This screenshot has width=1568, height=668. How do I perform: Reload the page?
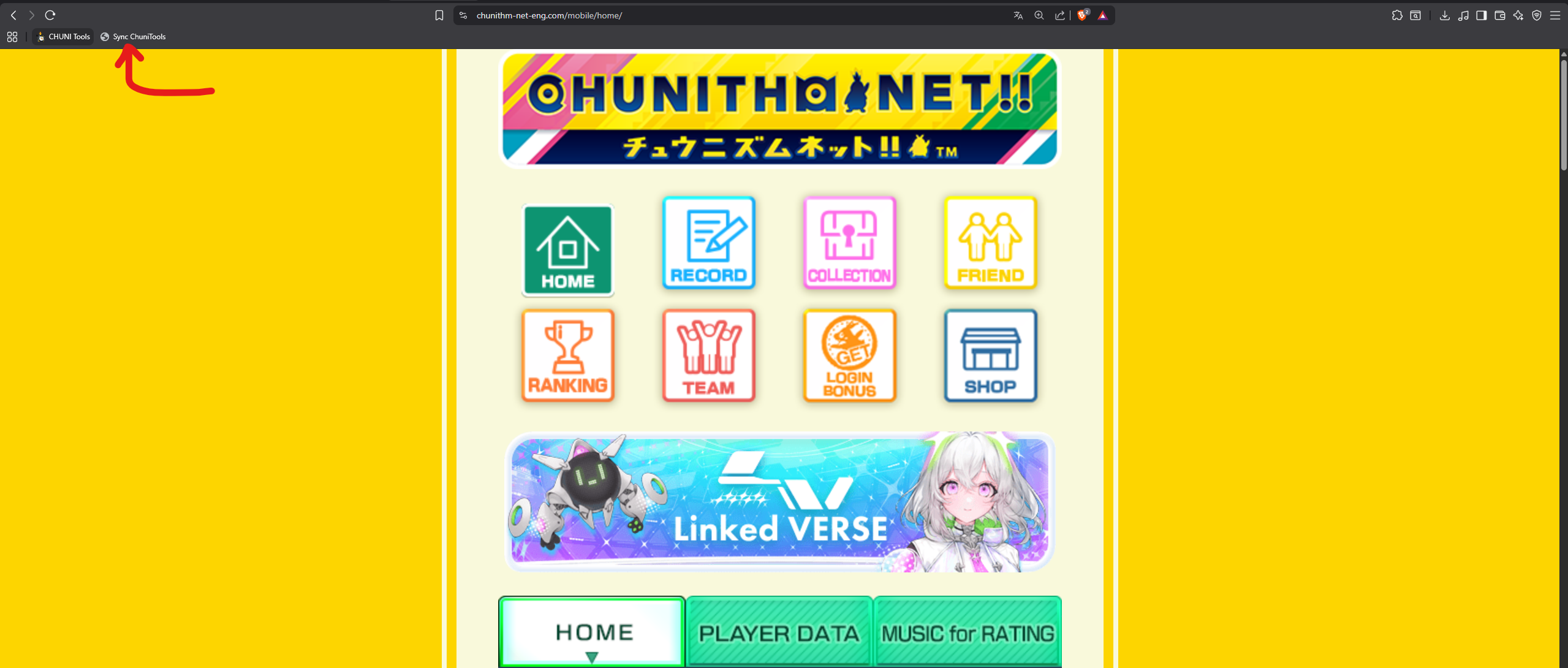pos(50,15)
